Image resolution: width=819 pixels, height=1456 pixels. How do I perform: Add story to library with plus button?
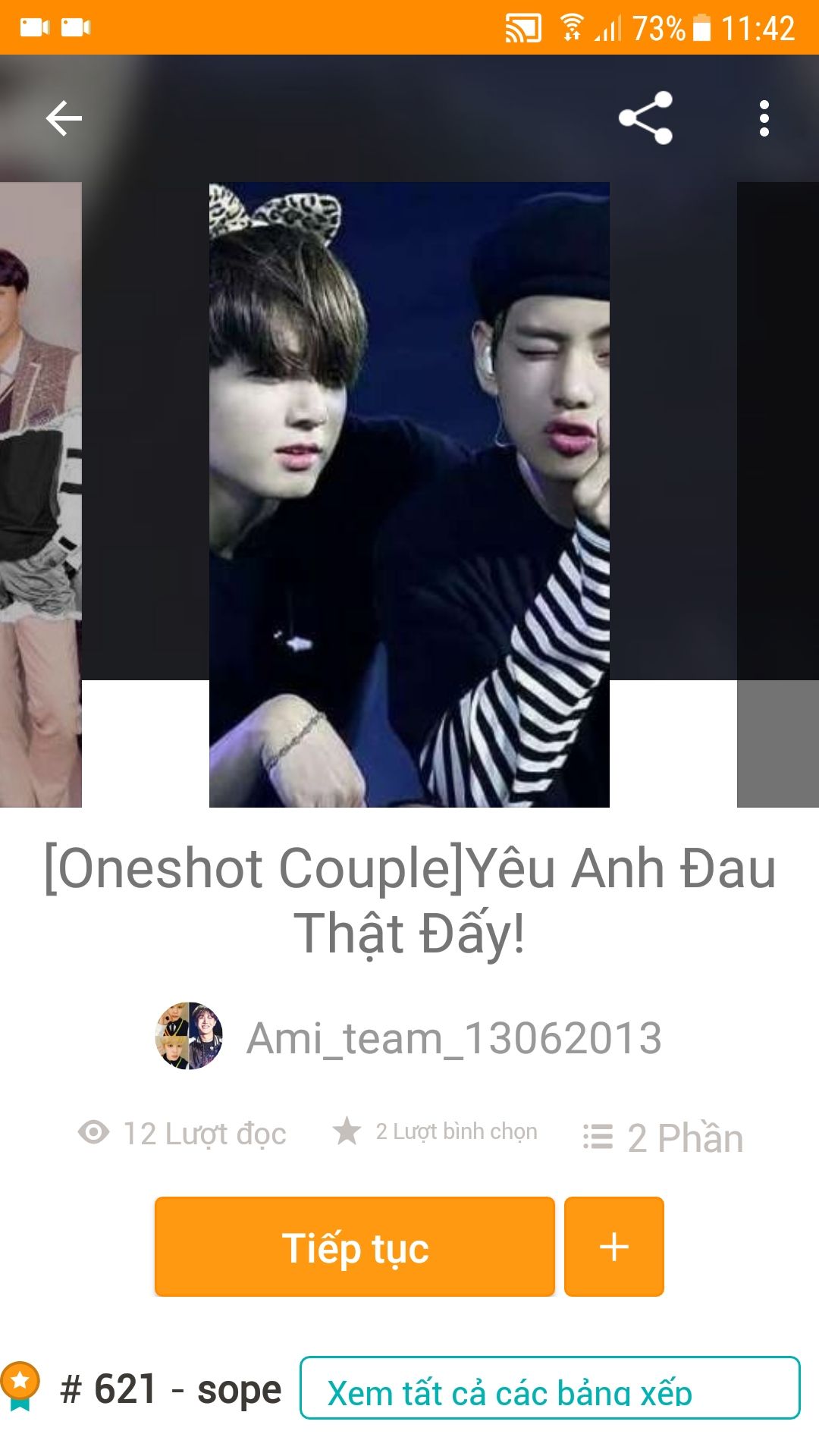click(x=614, y=1247)
